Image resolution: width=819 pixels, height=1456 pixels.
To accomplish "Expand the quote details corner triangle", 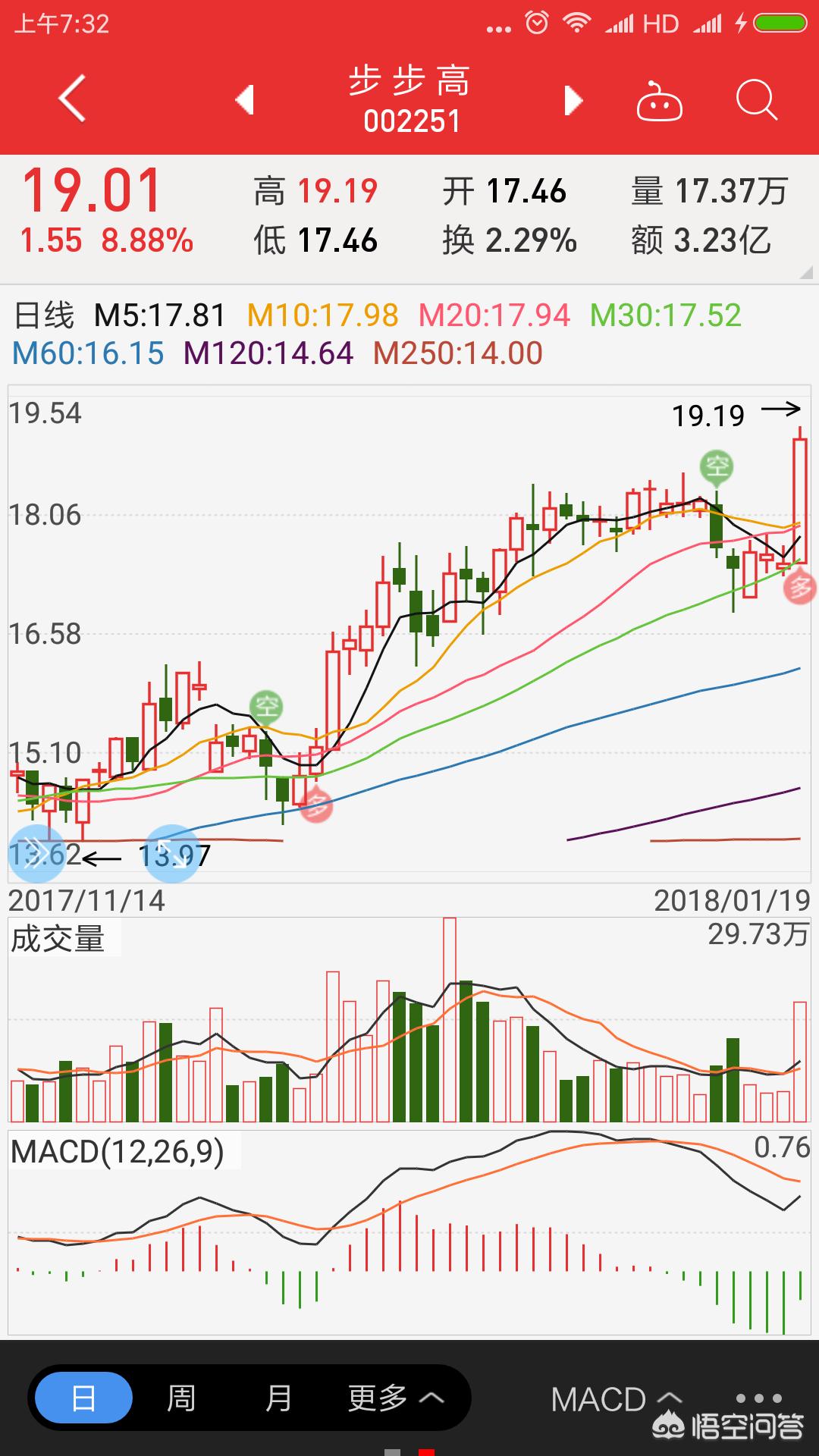I will (806, 272).
